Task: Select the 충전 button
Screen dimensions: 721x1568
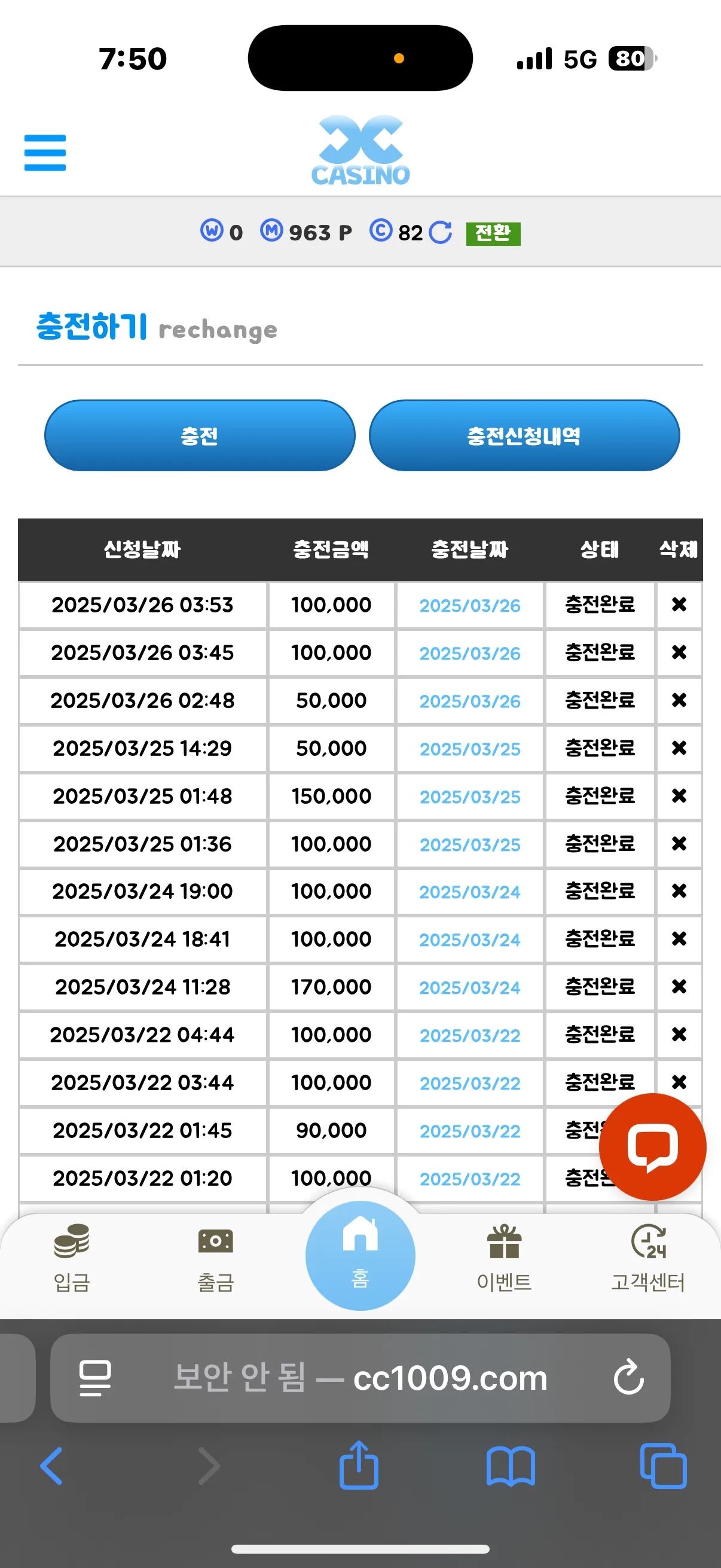Action: (200, 436)
